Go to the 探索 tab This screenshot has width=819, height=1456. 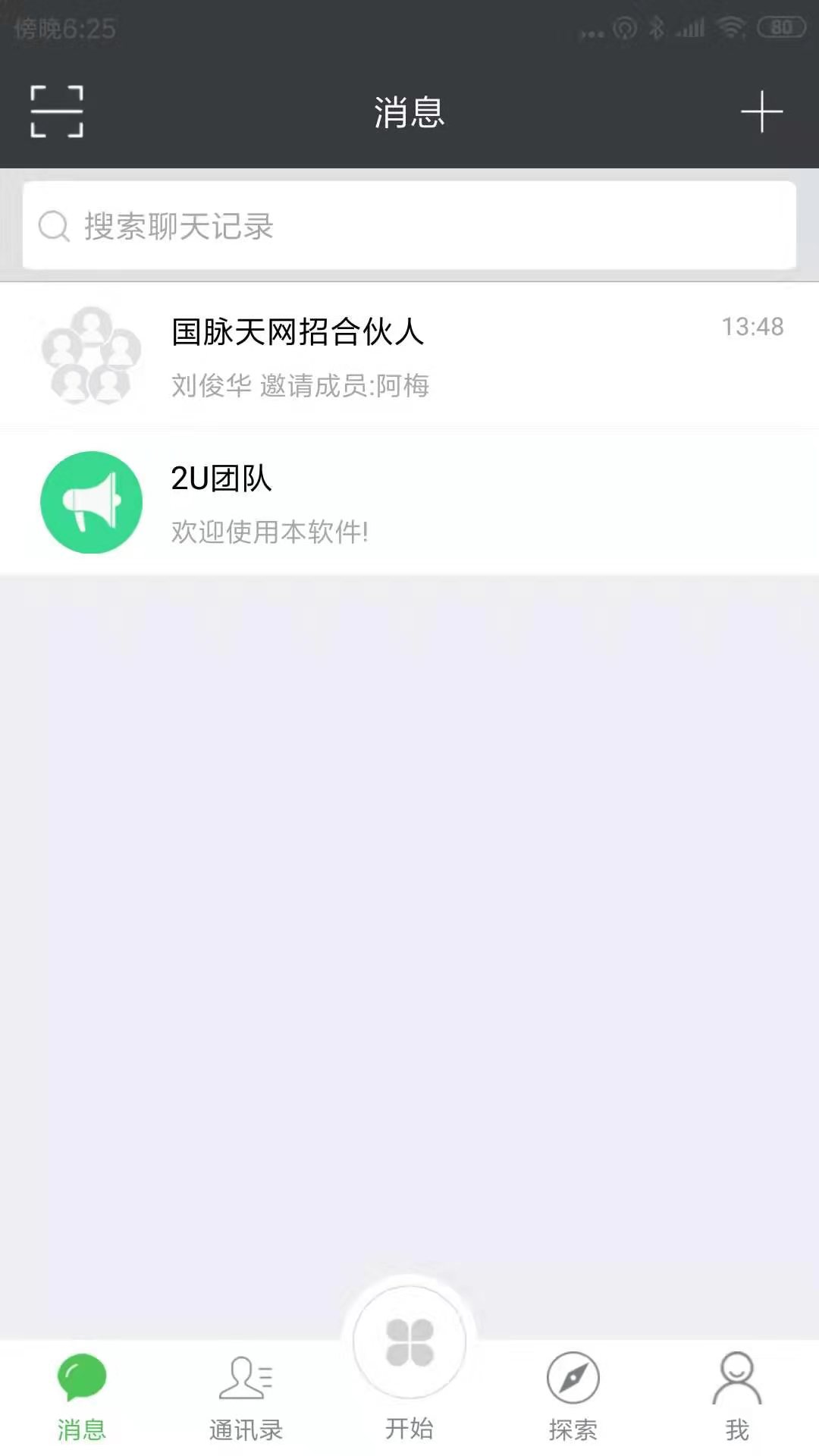pyautogui.click(x=573, y=1397)
